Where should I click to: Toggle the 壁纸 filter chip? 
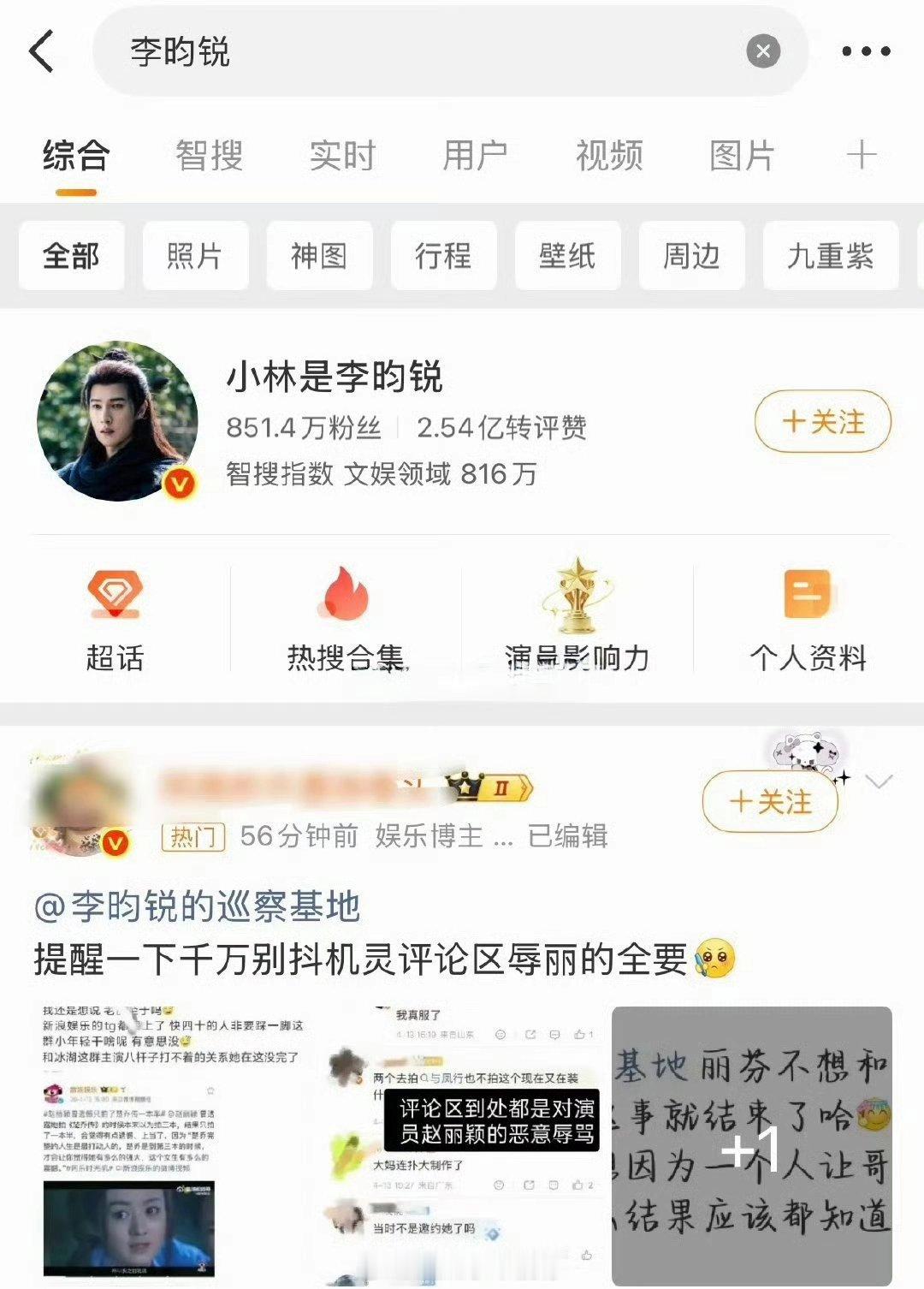[567, 255]
